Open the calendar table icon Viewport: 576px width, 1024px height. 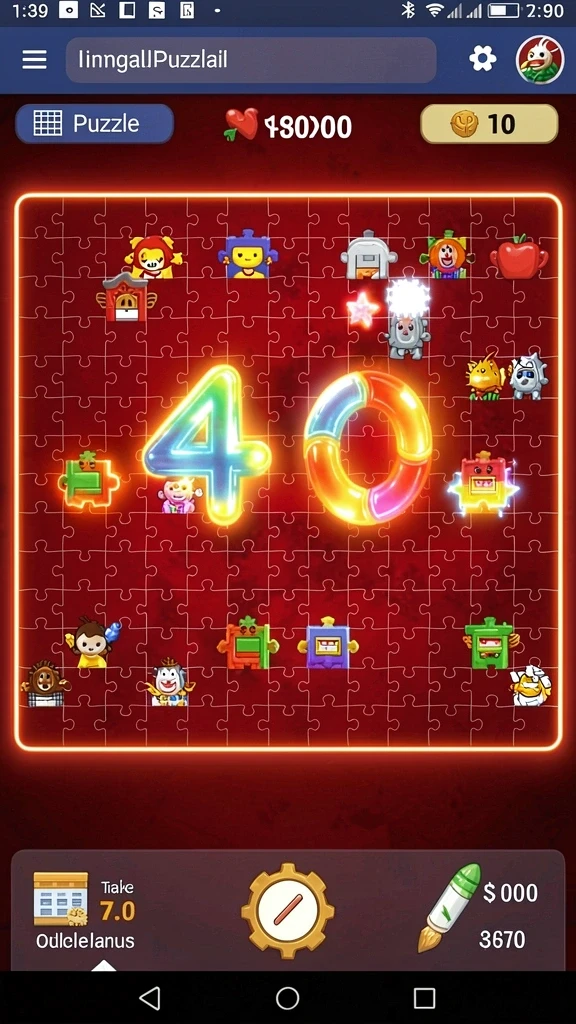61,898
